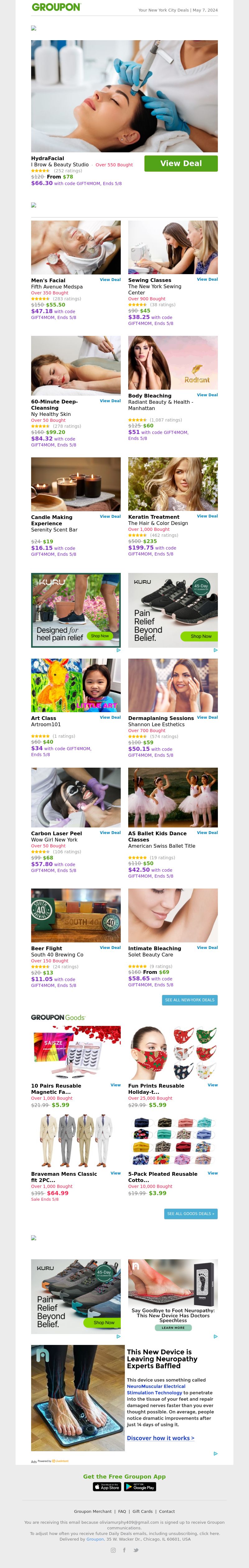Open the Candle Making Experience photo
The image size is (249, 1568).
[76, 484]
